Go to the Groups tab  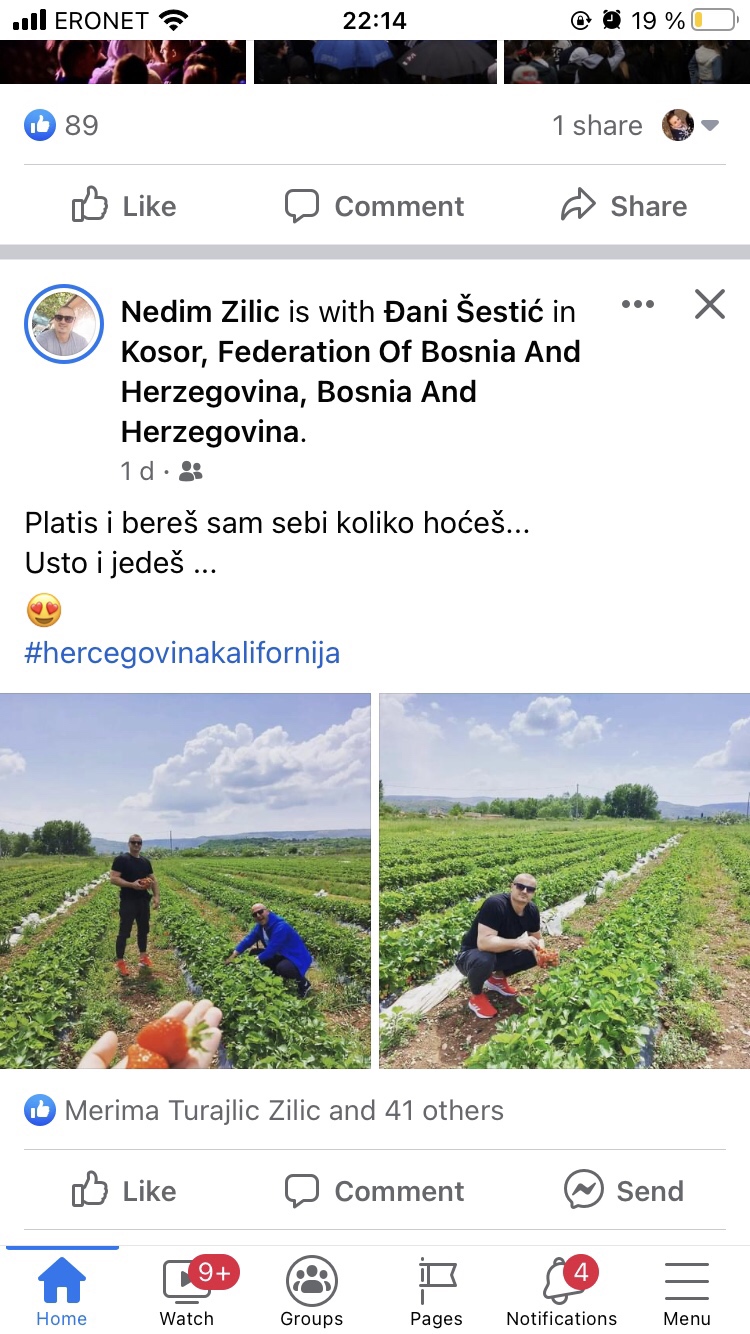(x=312, y=1291)
